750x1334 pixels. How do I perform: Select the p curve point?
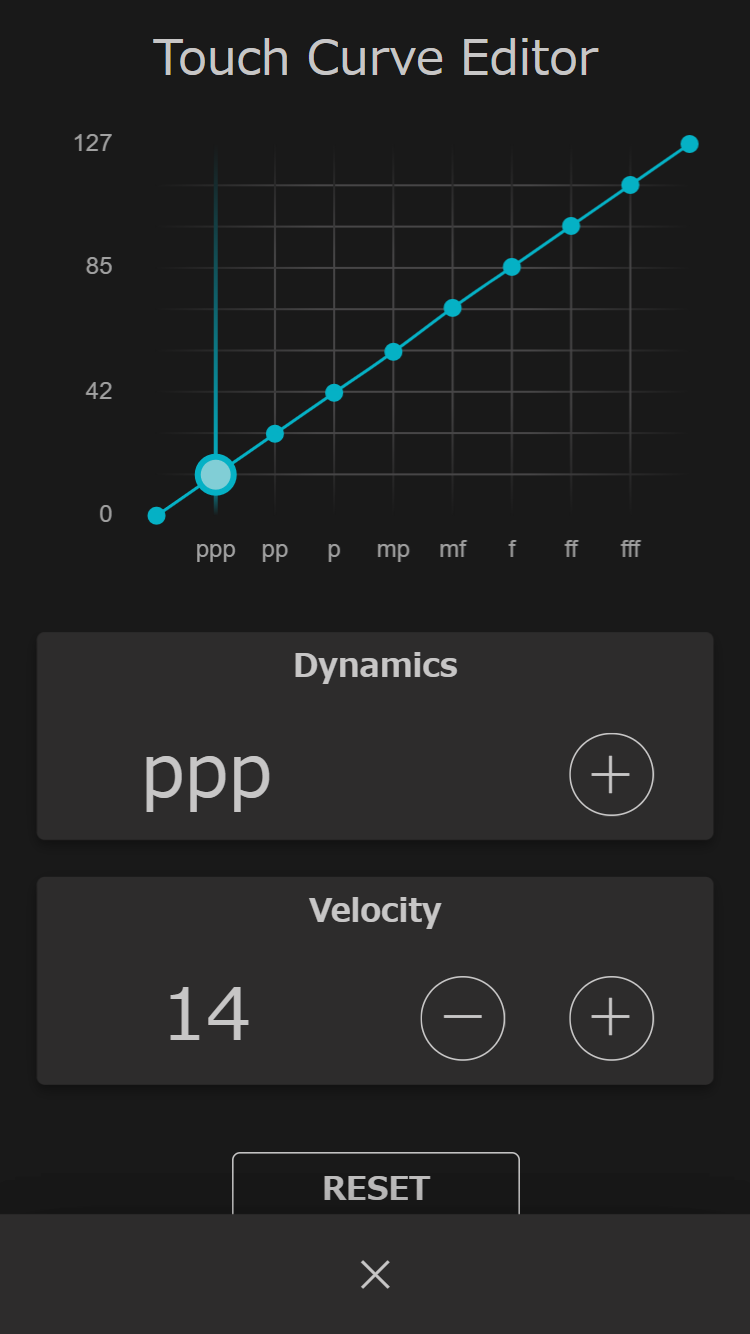tap(334, 393)
